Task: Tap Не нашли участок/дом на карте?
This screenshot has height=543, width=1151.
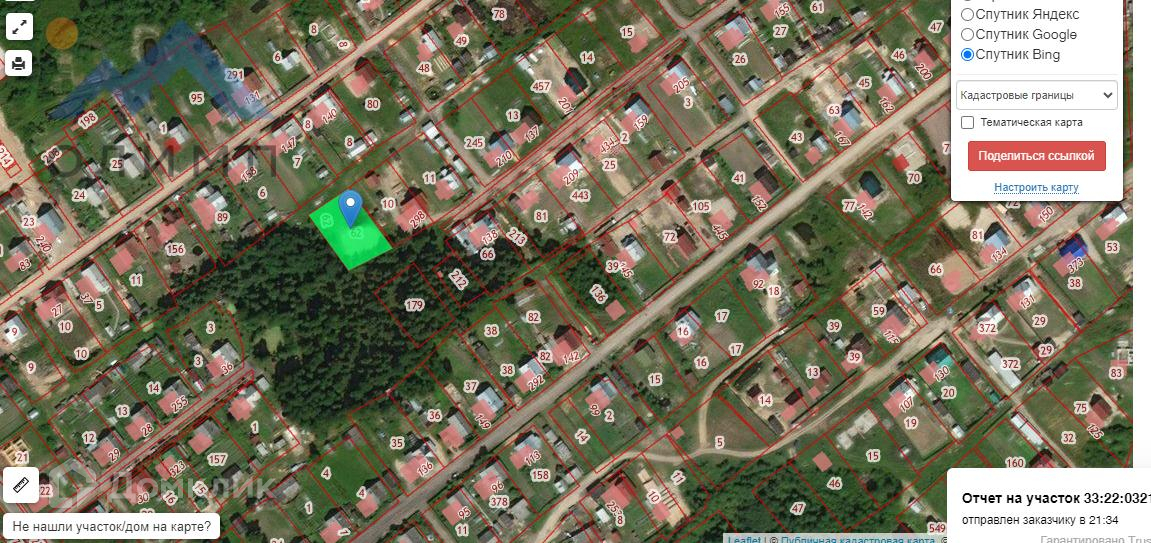Action: 111,525
